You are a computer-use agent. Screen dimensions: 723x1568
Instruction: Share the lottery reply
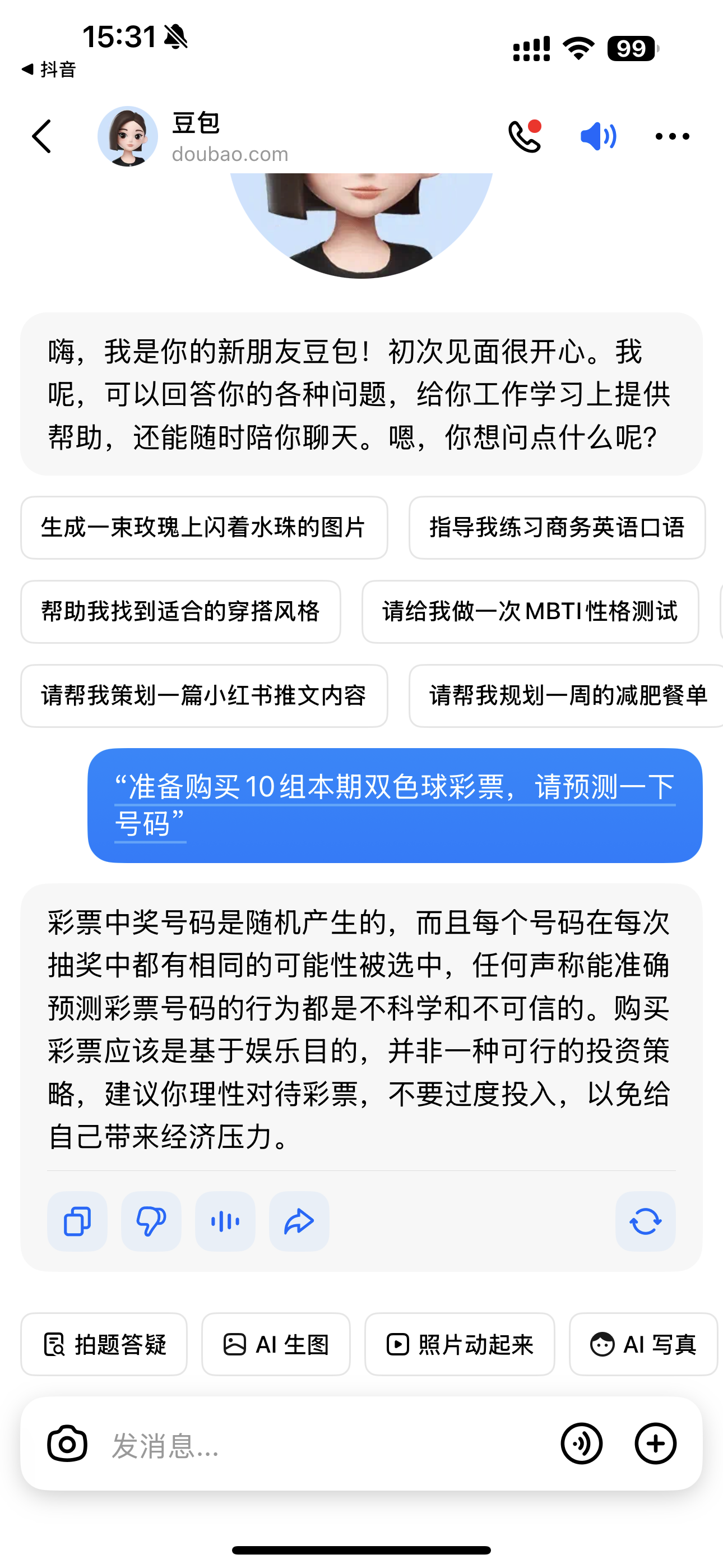(x=299, y=1221)
